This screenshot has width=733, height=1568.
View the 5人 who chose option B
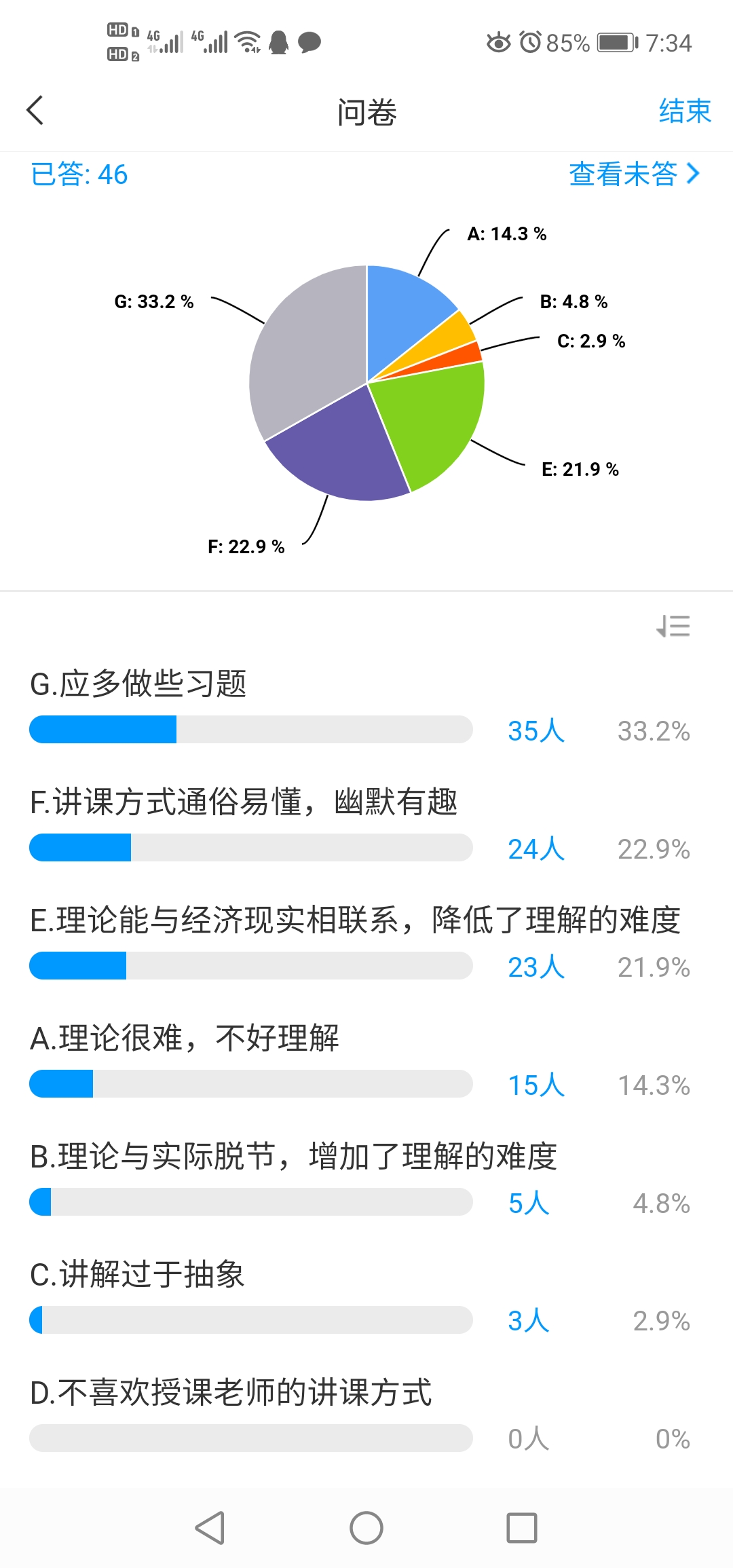point(528,1203)
